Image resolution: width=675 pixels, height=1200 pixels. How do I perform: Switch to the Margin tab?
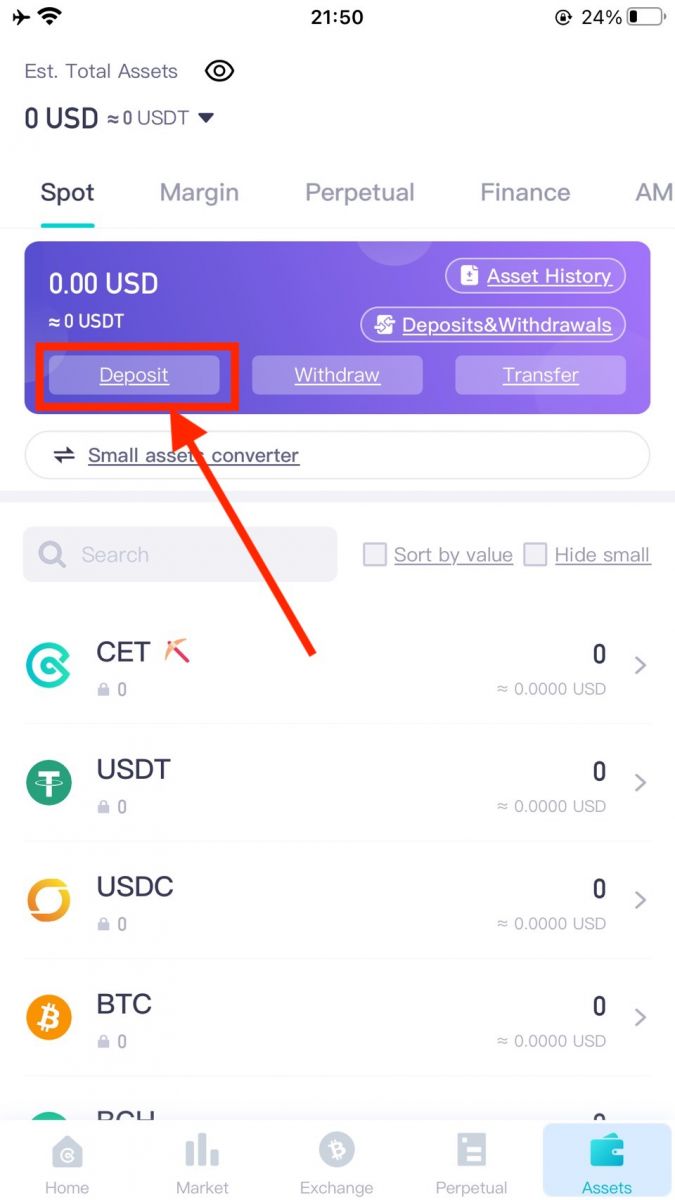[x=199, y=192]
